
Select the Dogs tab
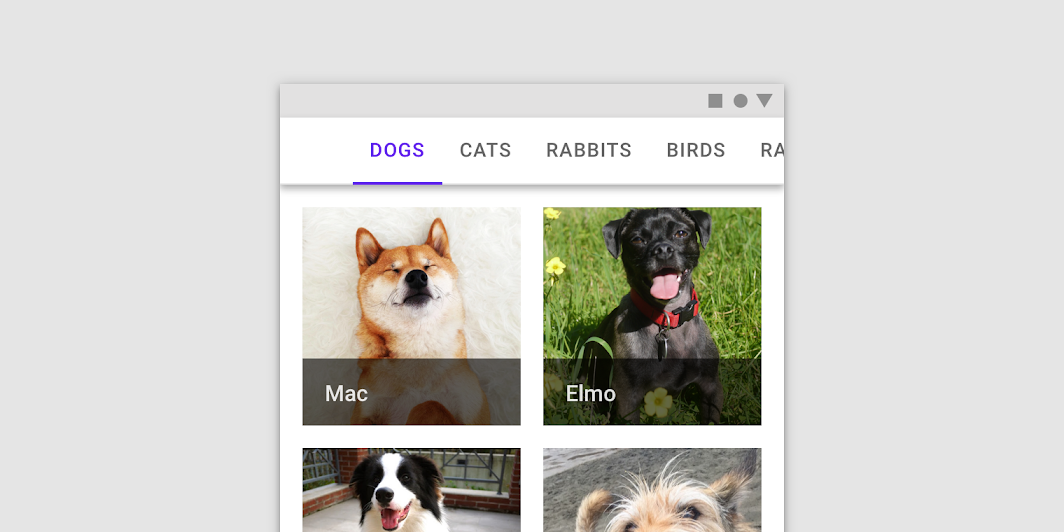pyautogui.click(x=397, y=151)
